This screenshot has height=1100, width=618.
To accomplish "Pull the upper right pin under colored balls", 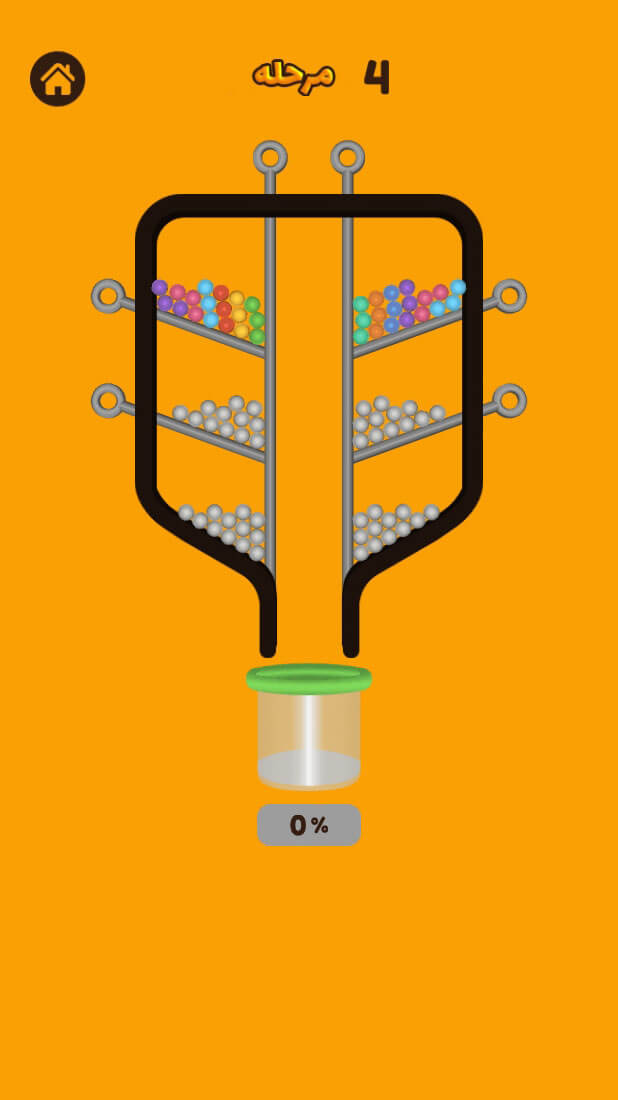I will pyautogui.click(x=509, y=296).
